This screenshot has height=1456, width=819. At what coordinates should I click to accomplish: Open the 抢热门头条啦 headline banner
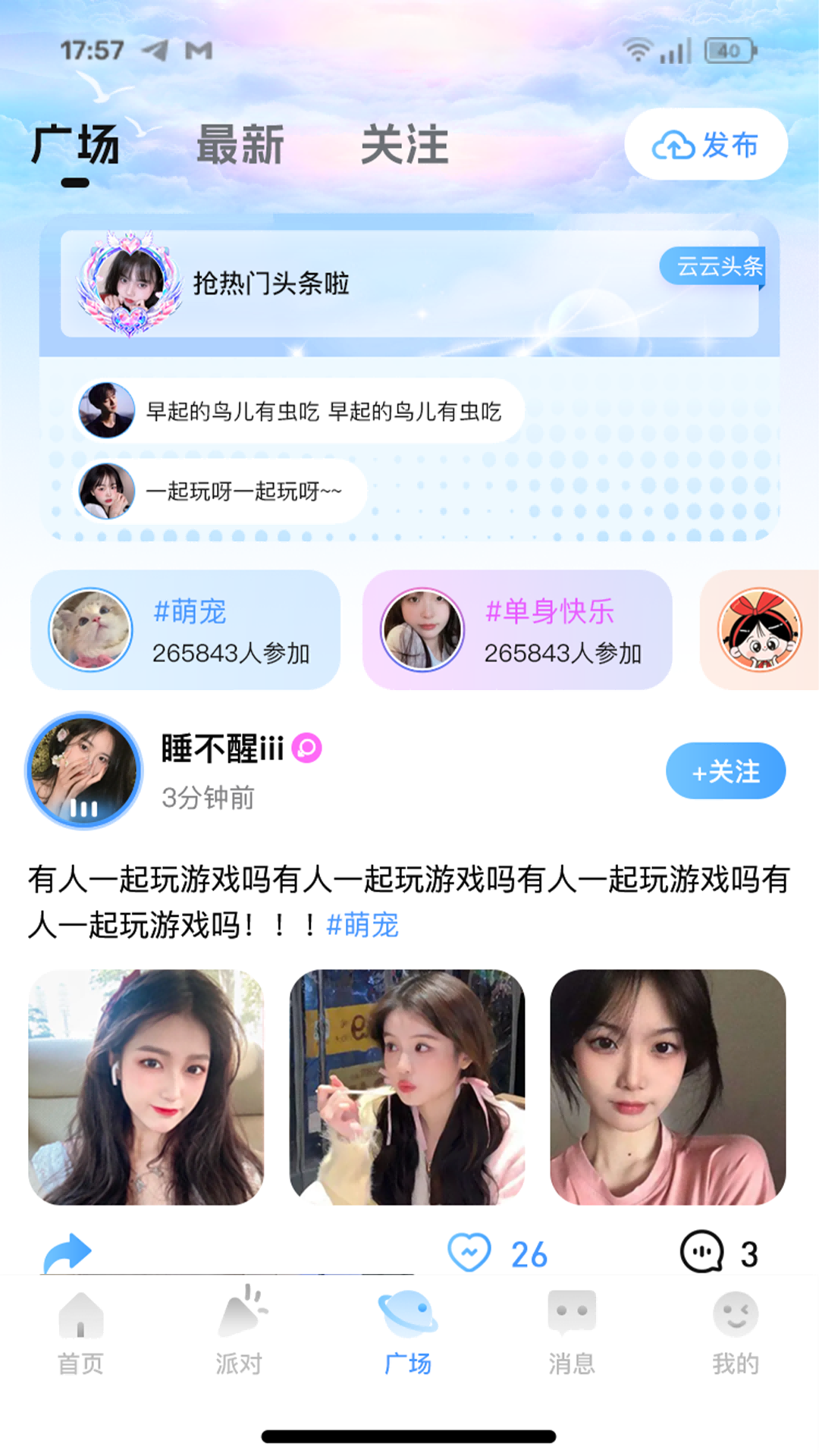409,284
